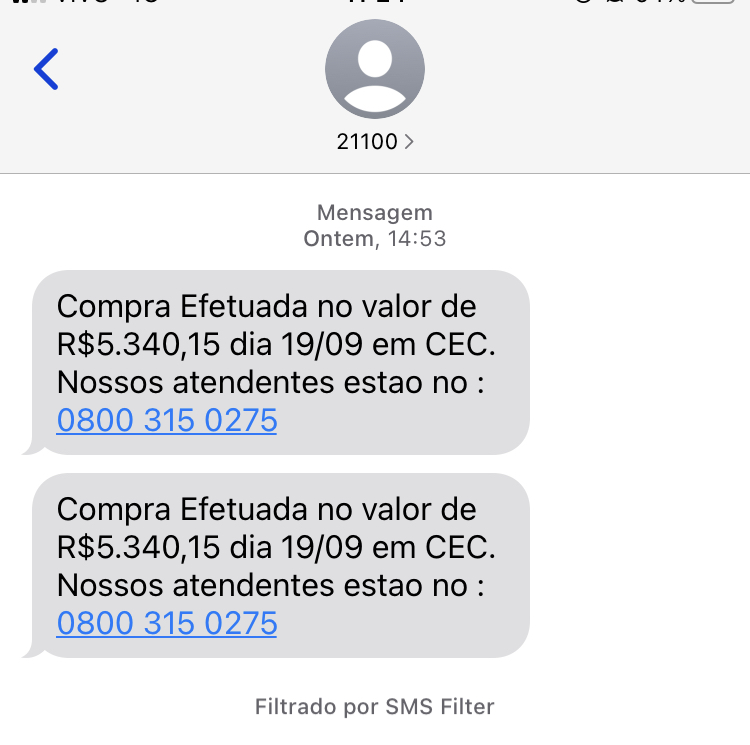Open contact details for 21100

[x=375, y=141]
